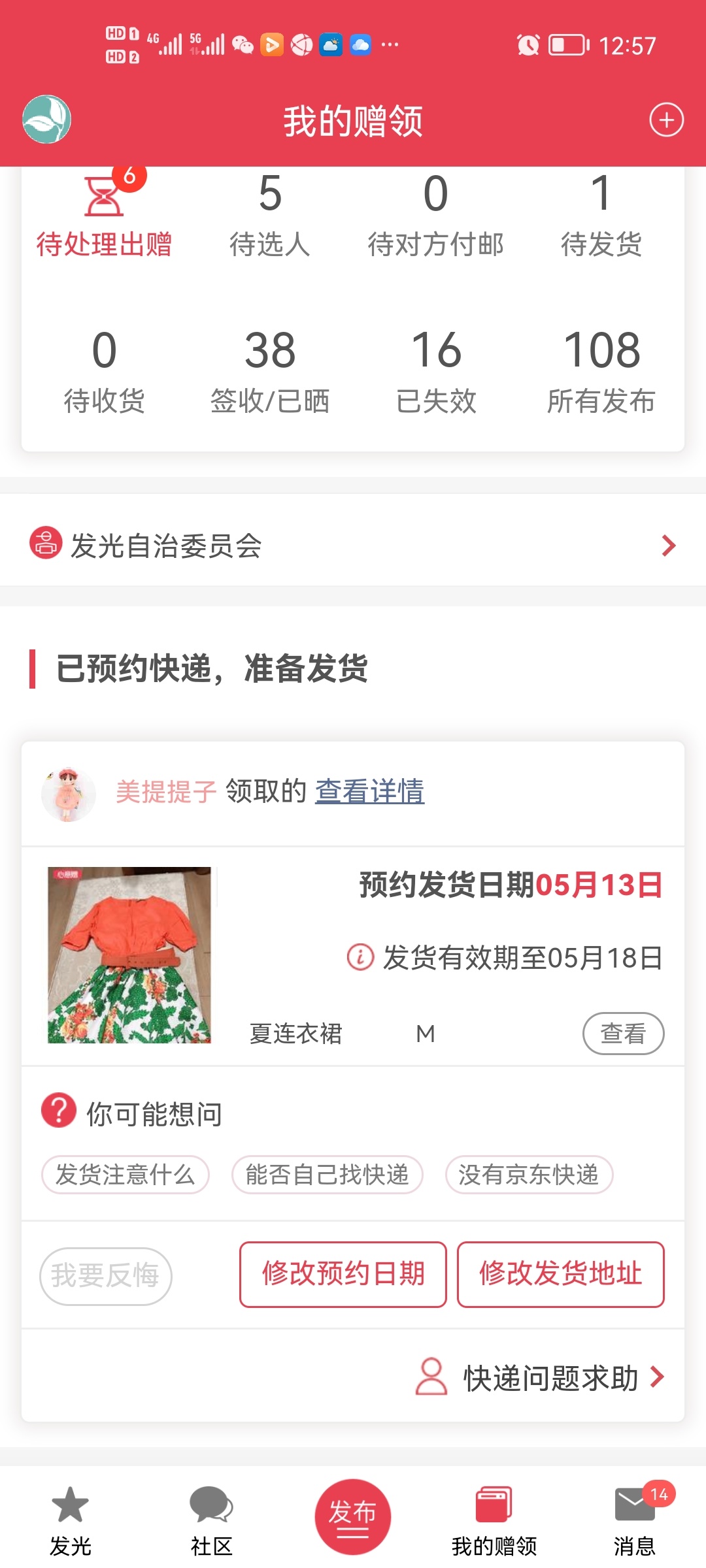Tap the 没有京东快递 chip

click(529, 1175)
